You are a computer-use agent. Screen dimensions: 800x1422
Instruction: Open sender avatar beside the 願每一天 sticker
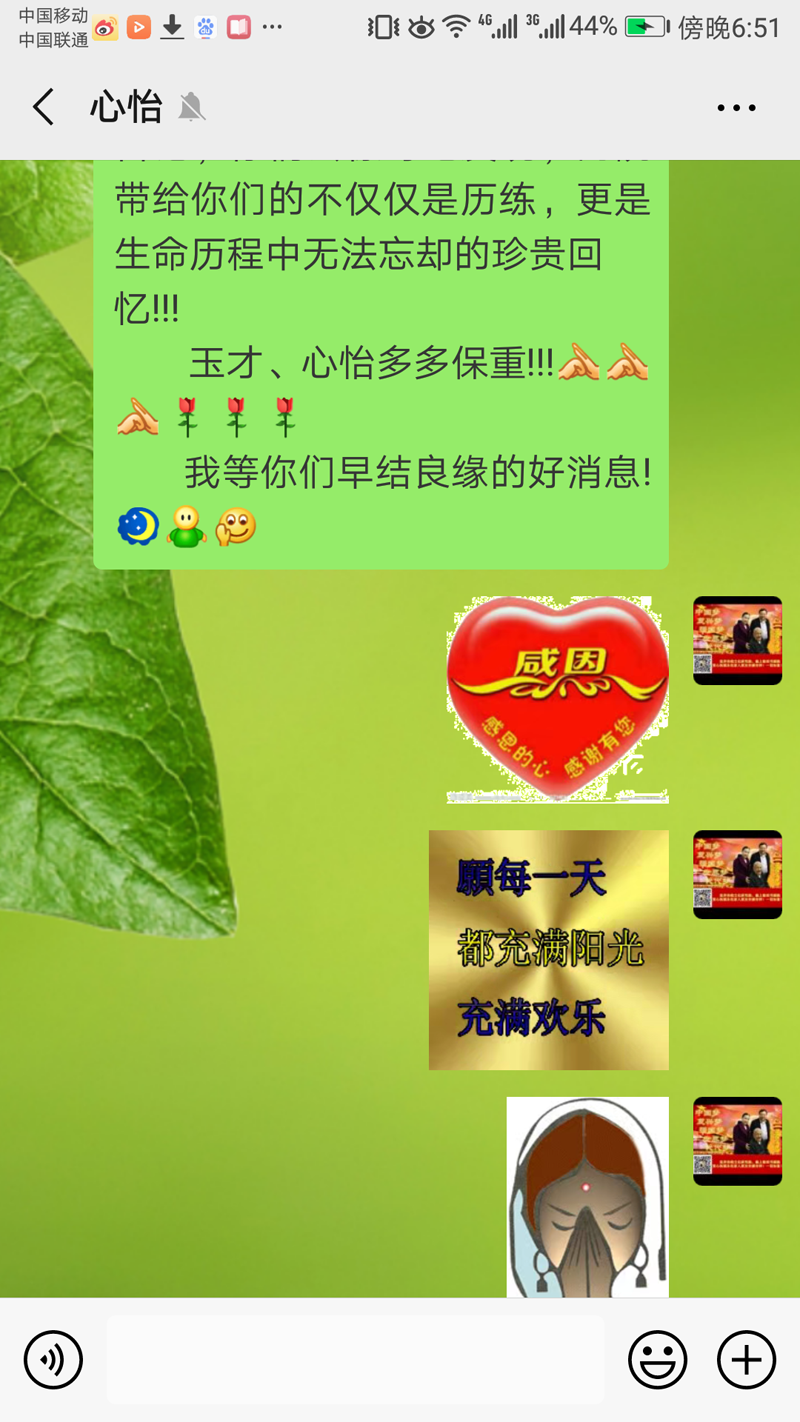(x=737, y=874)
